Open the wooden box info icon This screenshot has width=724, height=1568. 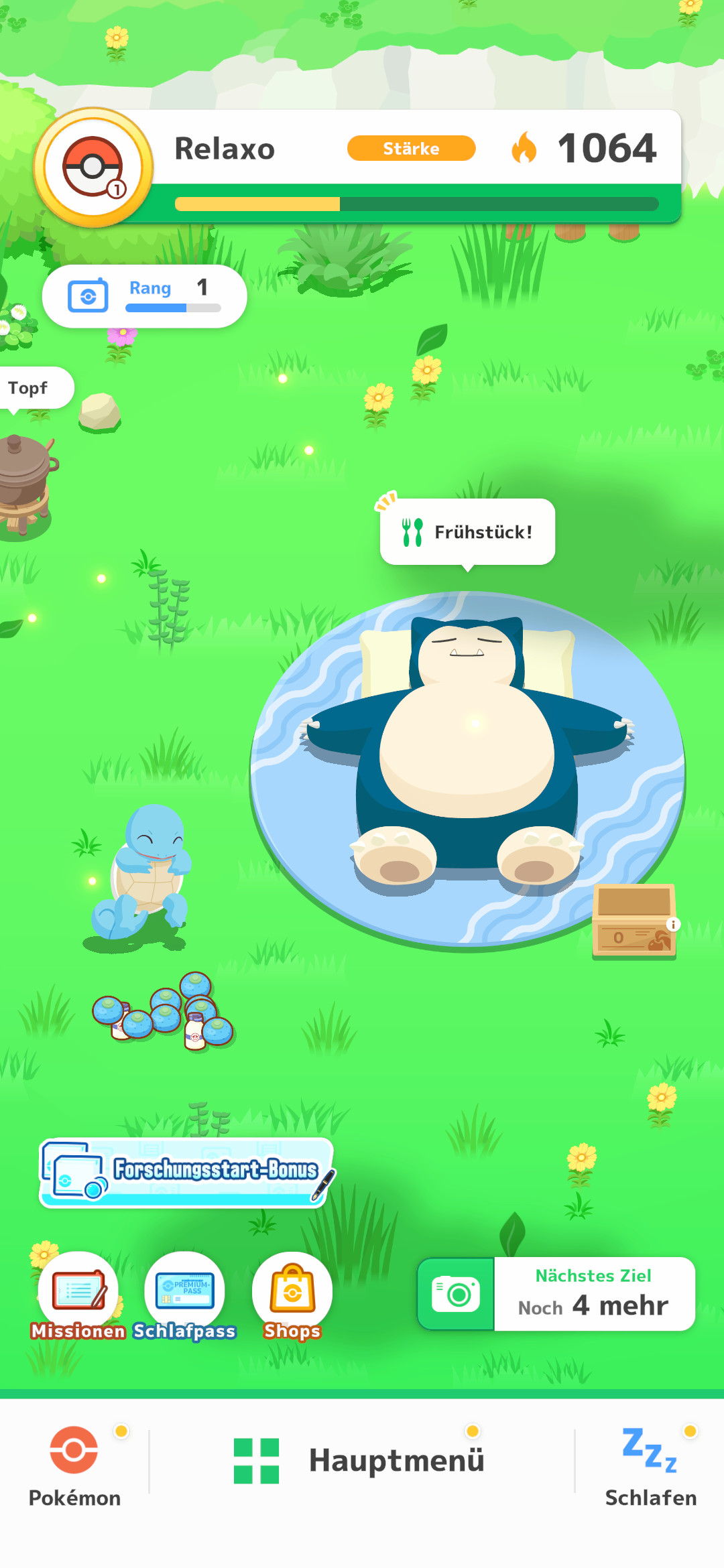[673, 924]
